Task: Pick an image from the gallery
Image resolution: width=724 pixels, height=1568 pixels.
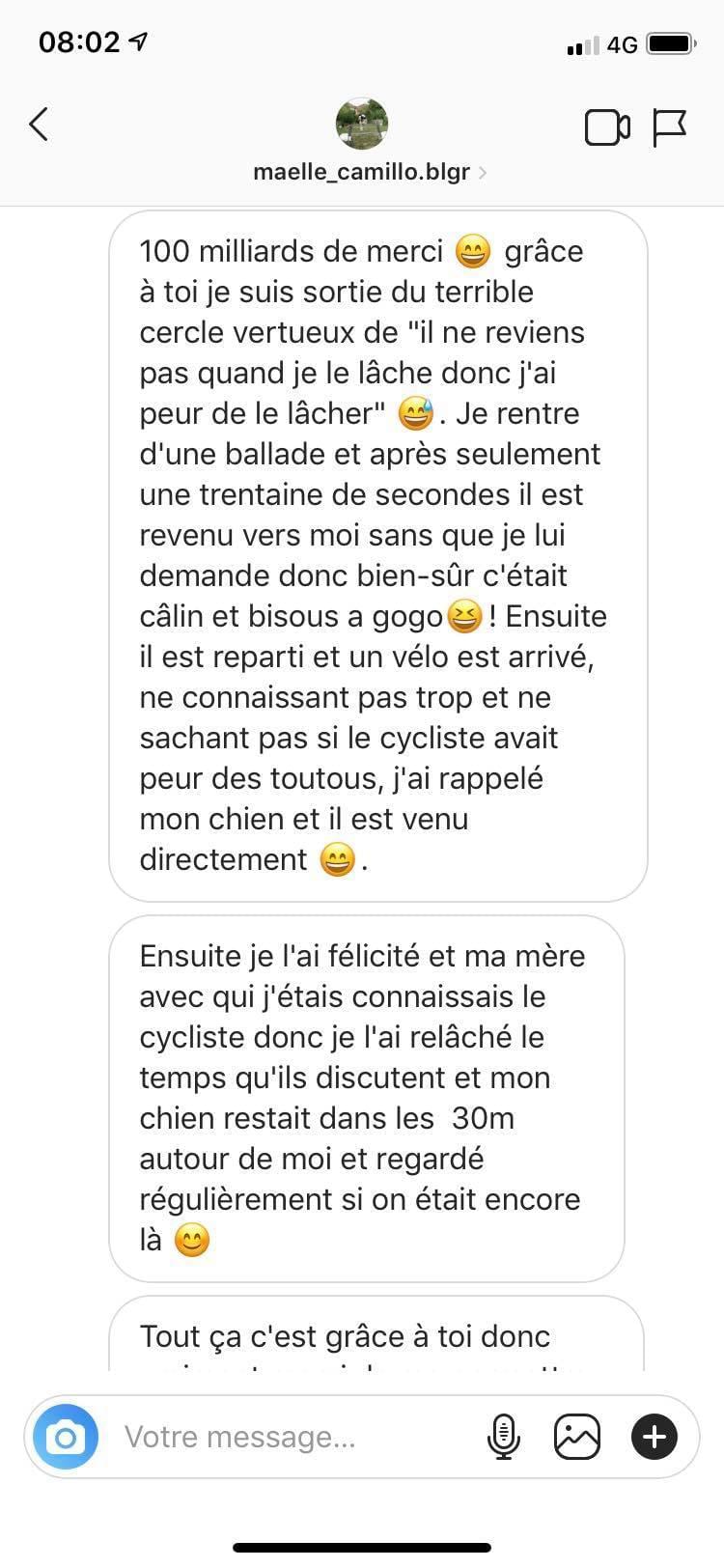Action: [577, 1437]
